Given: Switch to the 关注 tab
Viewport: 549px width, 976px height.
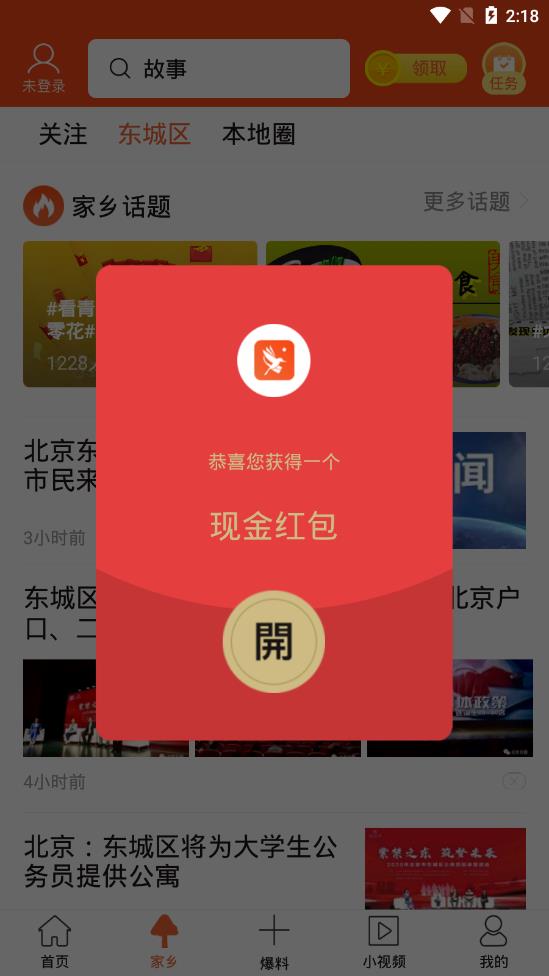Looking at the screenshot, I should click(x=63, y=134).
